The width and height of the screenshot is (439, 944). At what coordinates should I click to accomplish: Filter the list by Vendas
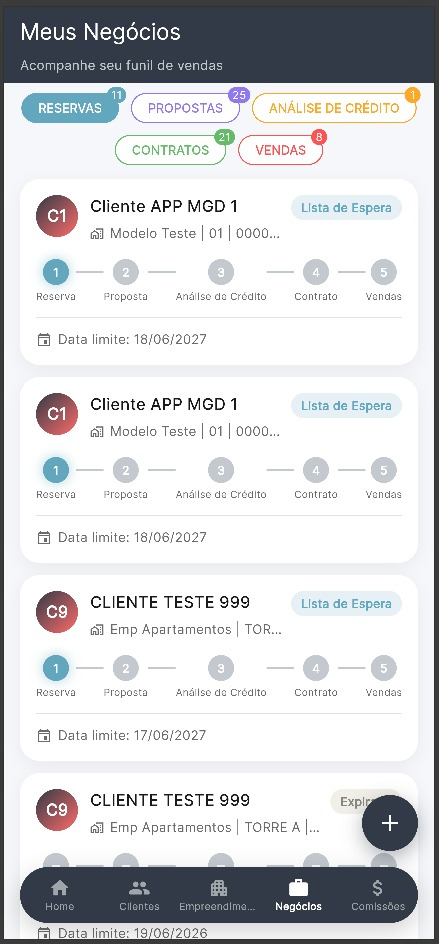[281, 150]
